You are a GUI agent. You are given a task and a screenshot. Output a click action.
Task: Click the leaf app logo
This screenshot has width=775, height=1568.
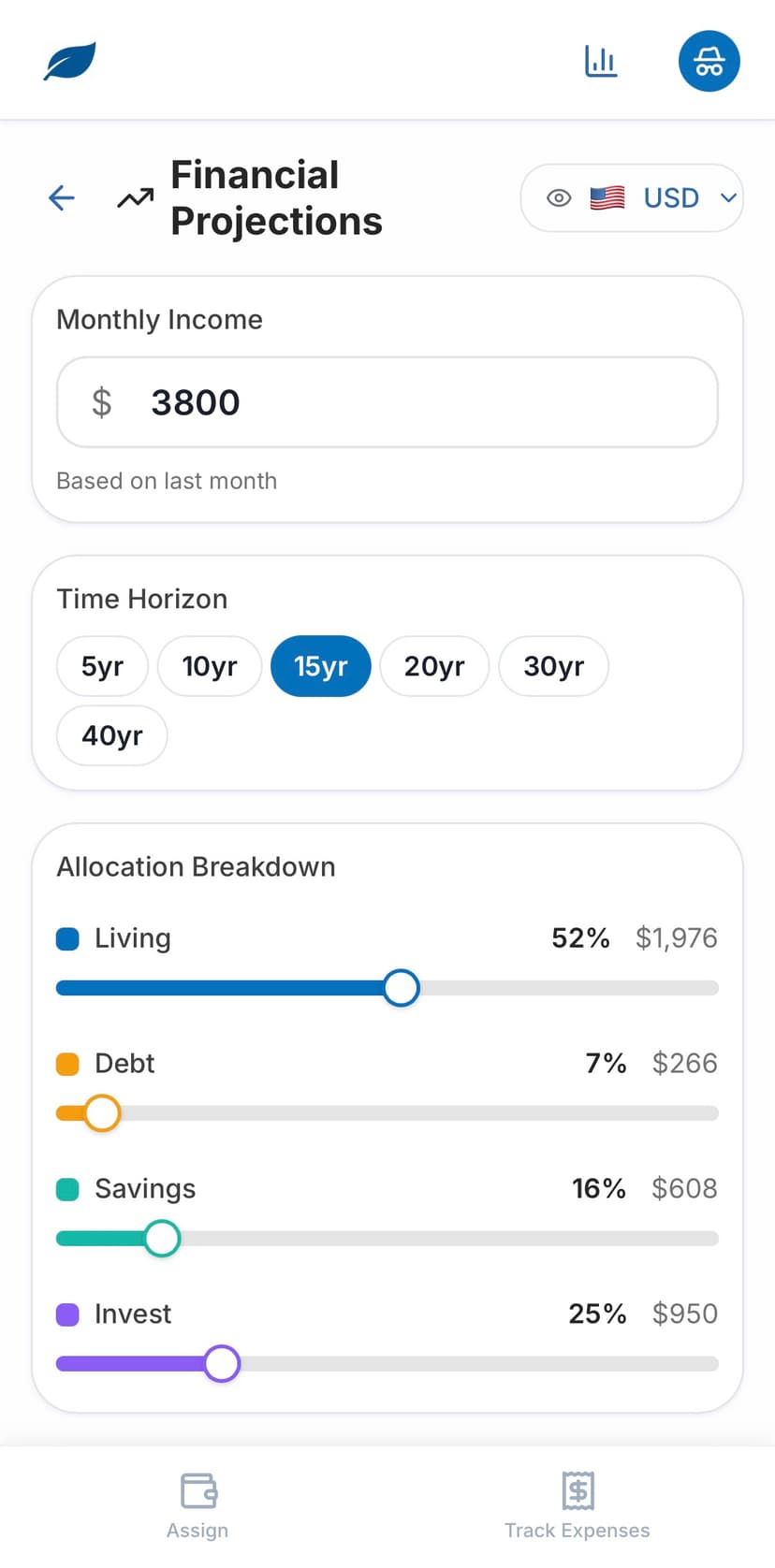[x=66, y=59]
